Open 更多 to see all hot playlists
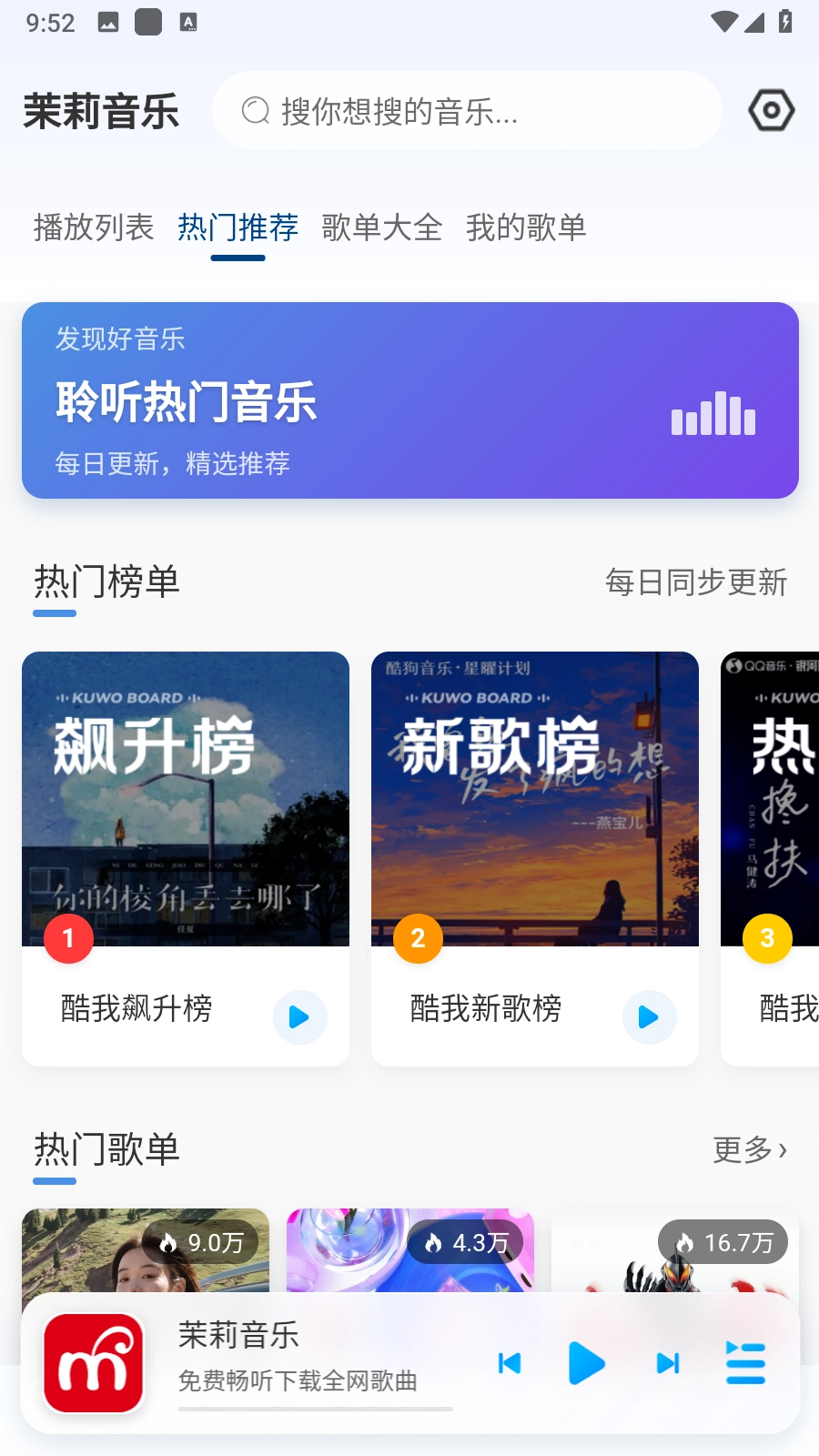Screen dimensions: 819x1456 750,1151
